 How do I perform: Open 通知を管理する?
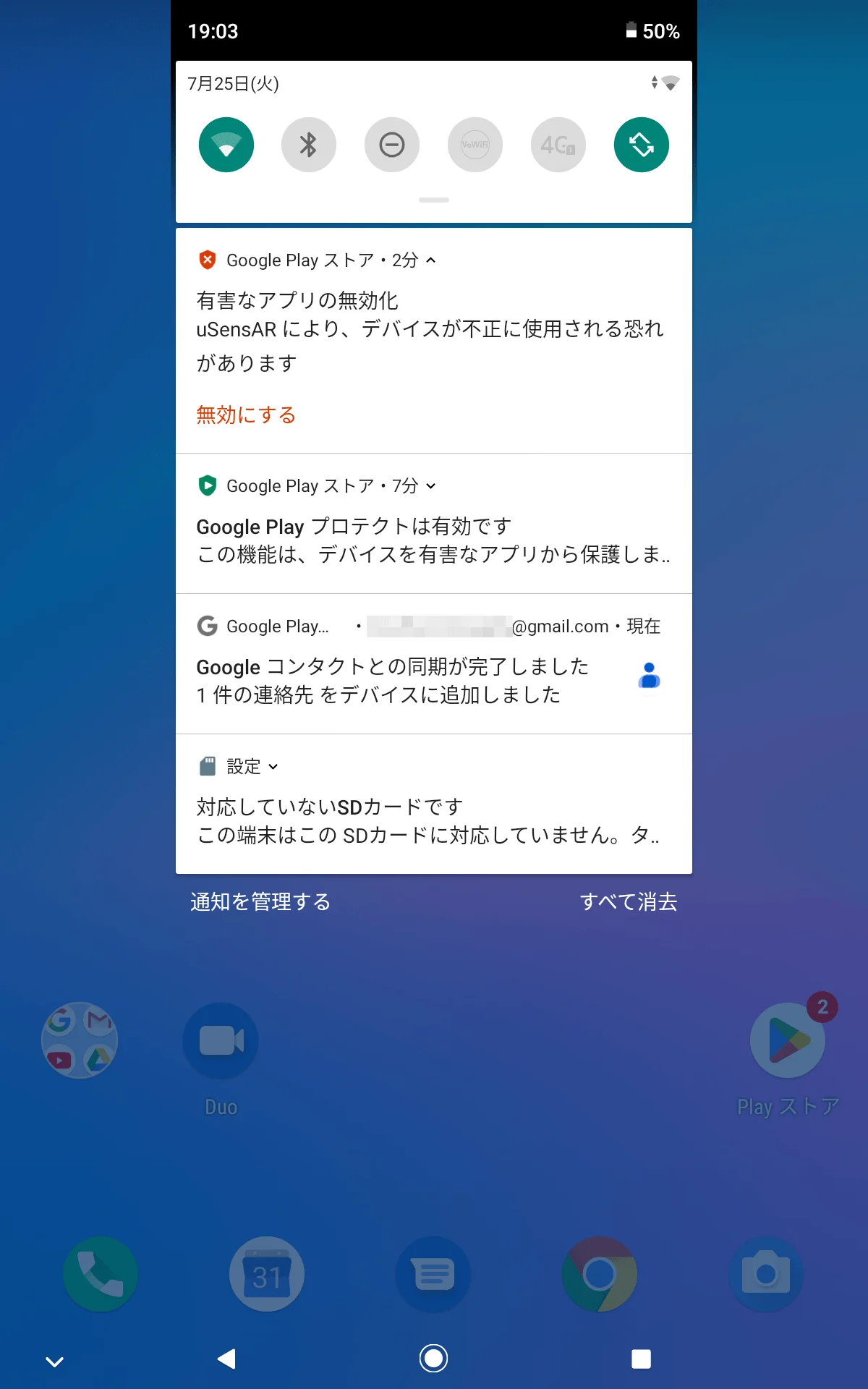pyautogui.click(x=260, y=901)
